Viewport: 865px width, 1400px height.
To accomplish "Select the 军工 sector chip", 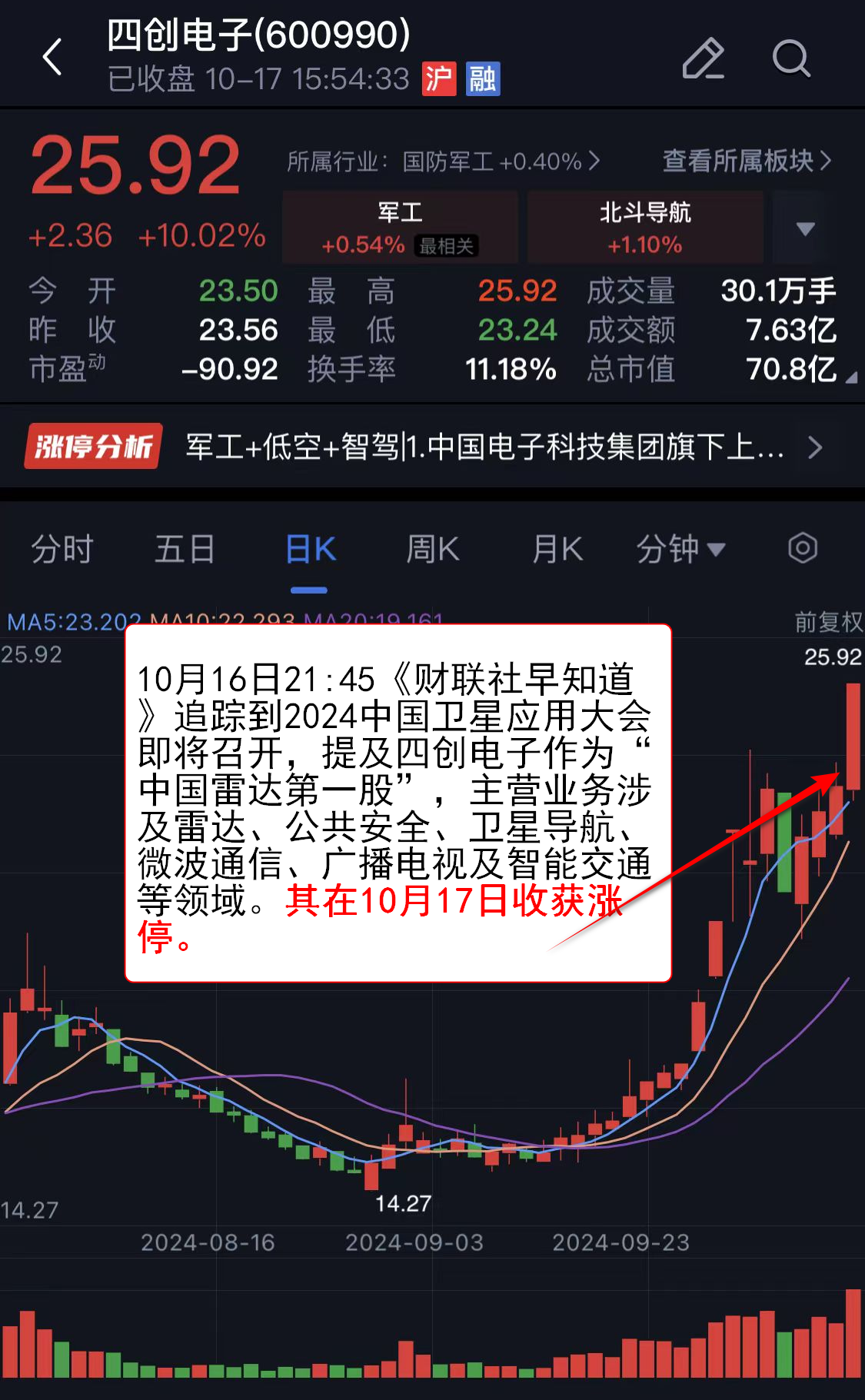I will click(x=400, y=228).
